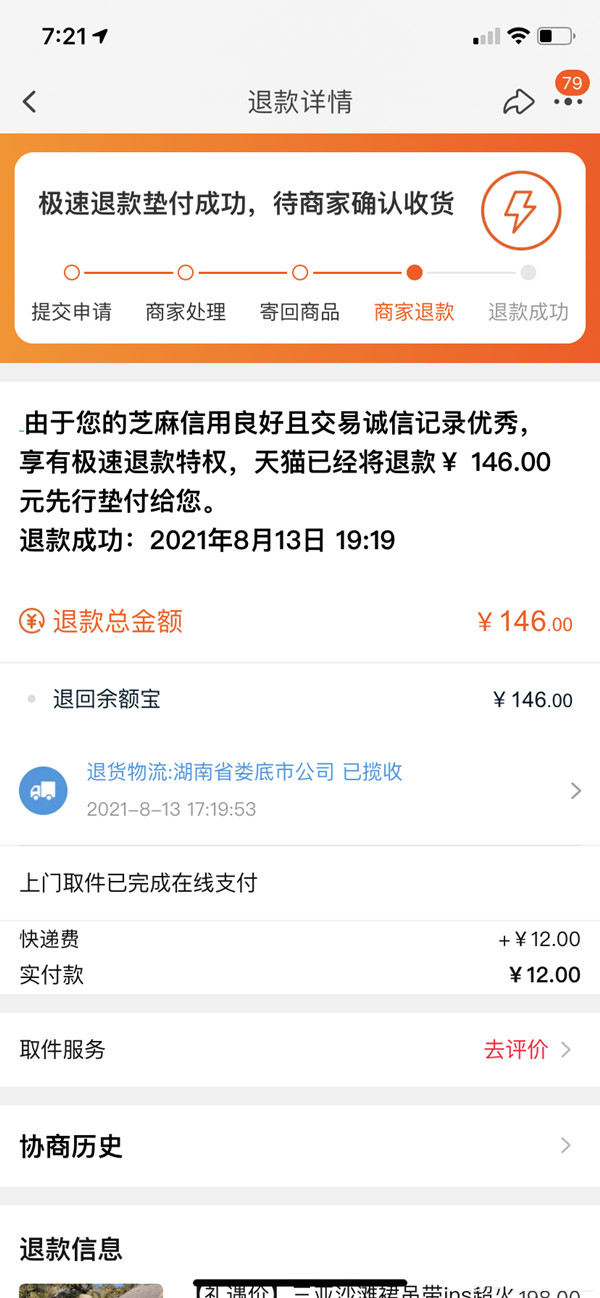The width and height of the screenshot is (600, 1298).
Task: Open 退货物流 tracking details
Action: (300, 790)
